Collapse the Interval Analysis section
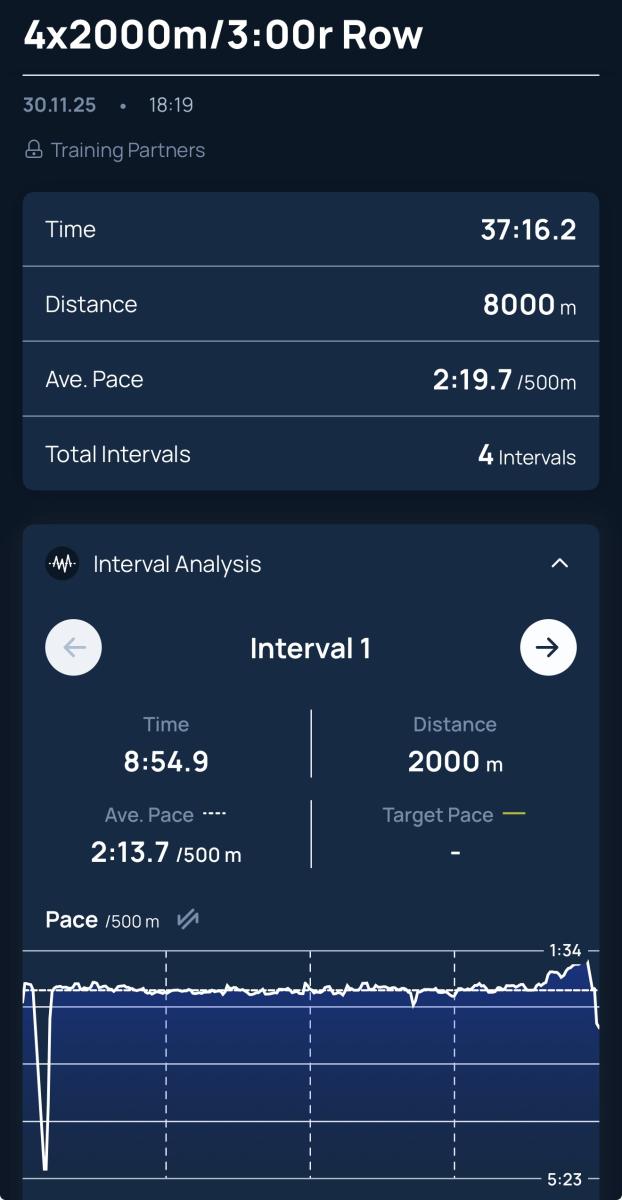Viewport: 622px width, 1200px height. pos(560,564)
